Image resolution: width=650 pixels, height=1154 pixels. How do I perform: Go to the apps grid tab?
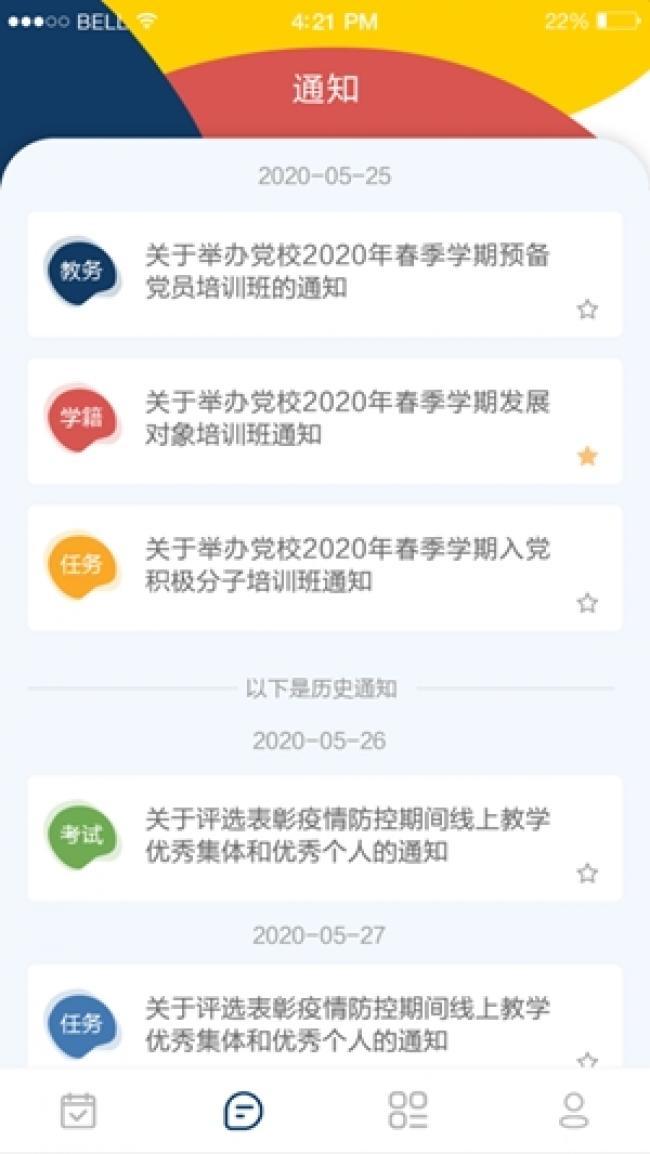(x=408, y=1111)
